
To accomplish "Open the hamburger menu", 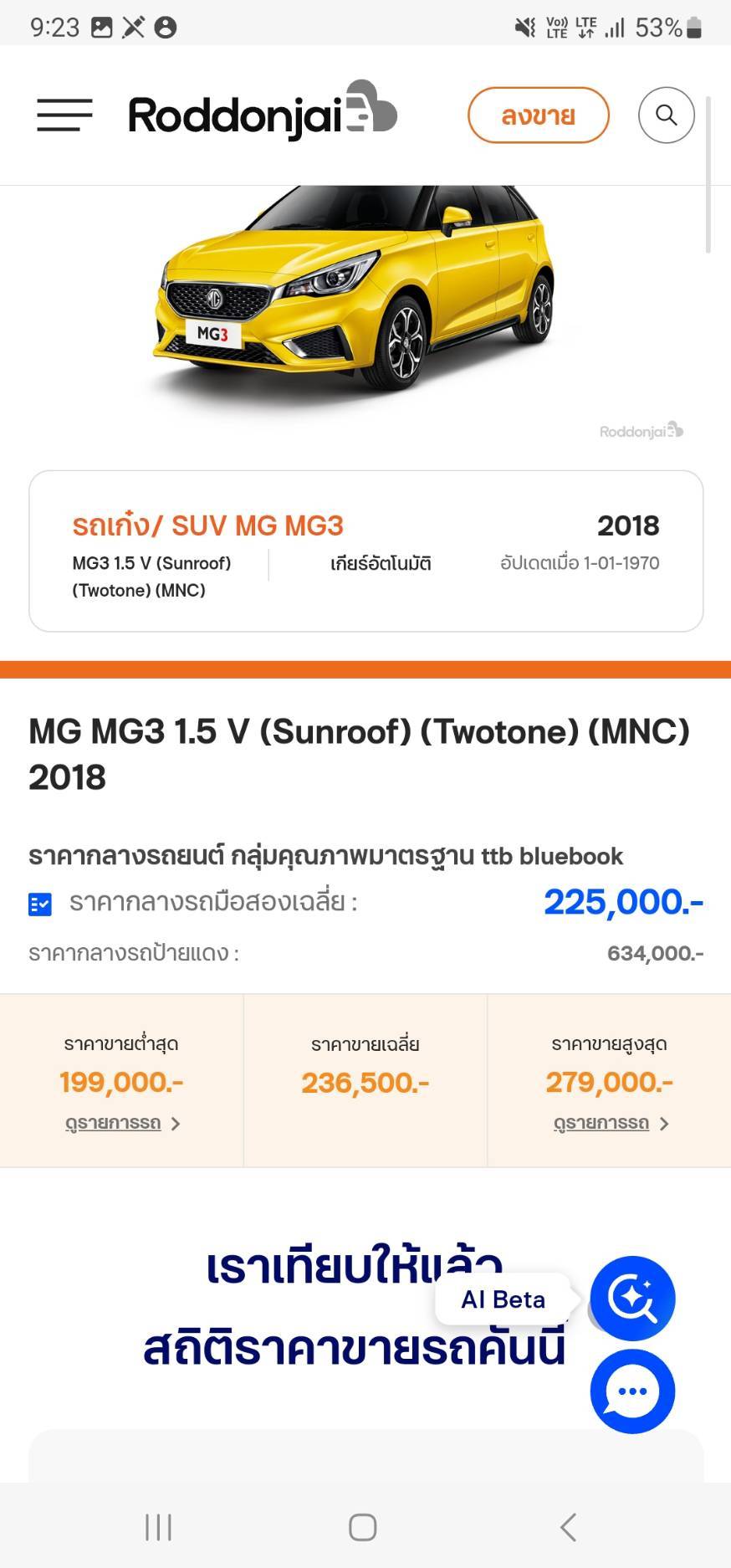I will coord(64,115).
